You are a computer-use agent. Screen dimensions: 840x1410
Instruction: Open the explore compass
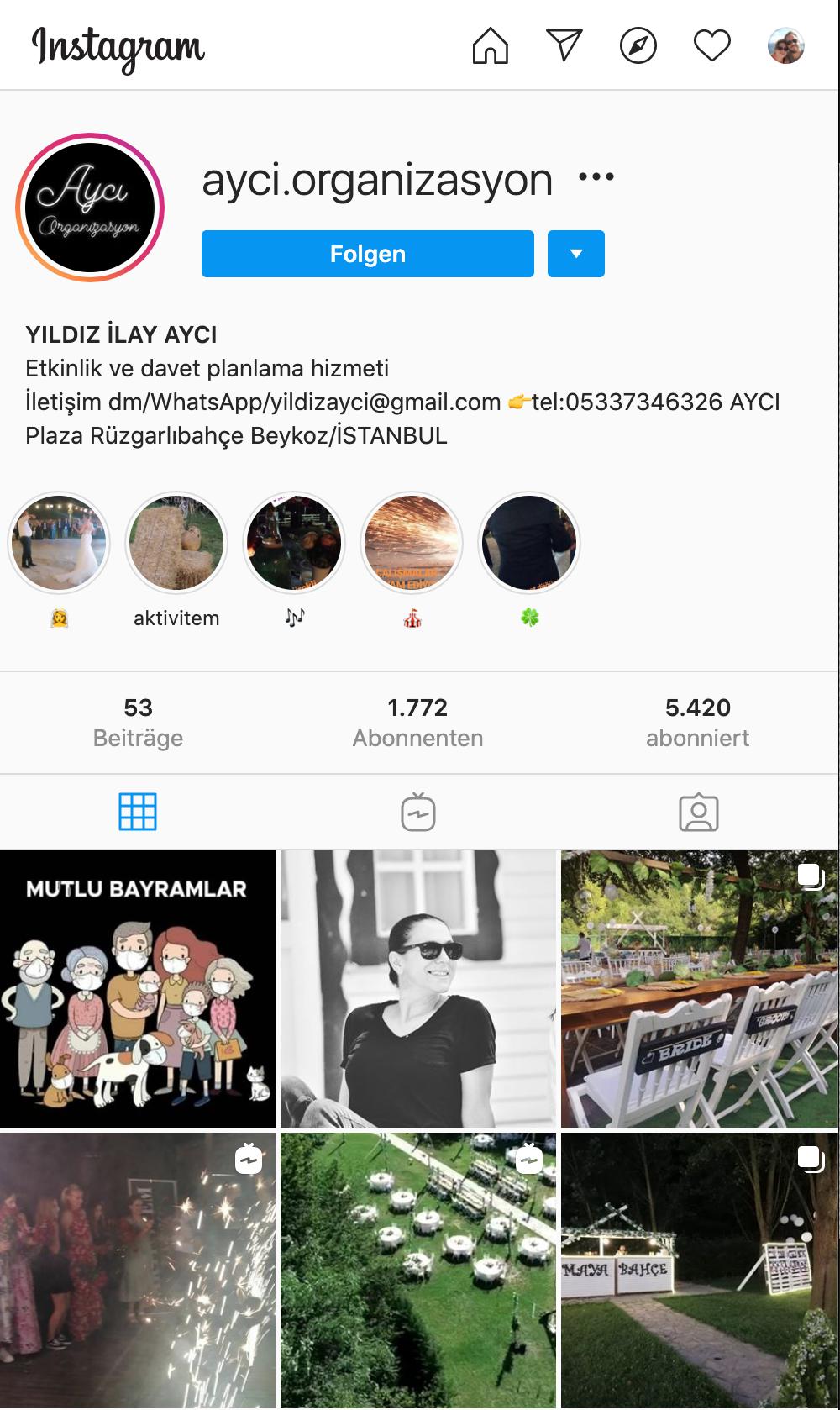[638, 45]
